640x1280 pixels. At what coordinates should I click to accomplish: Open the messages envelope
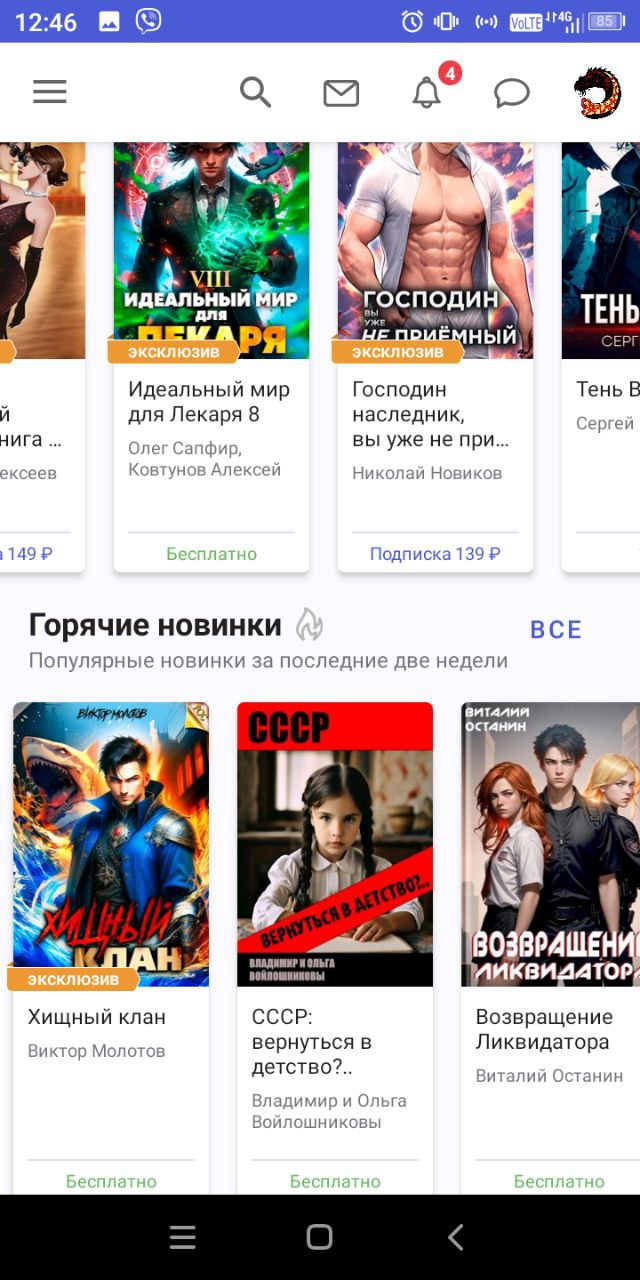click(341, 93)
